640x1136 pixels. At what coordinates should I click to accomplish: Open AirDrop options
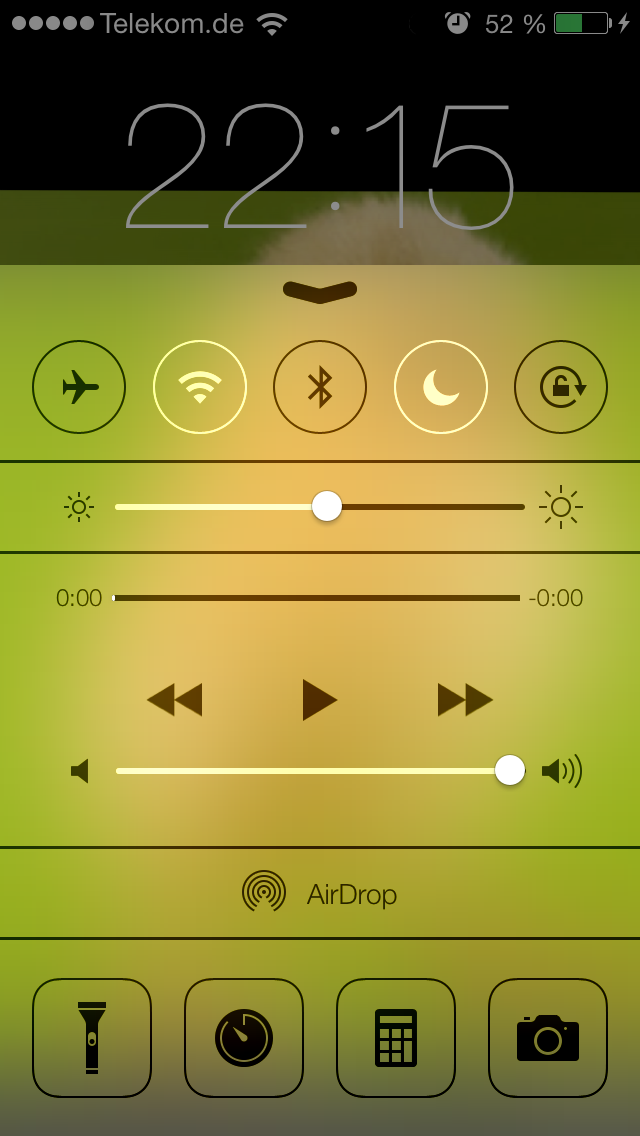tap(320, 893)
